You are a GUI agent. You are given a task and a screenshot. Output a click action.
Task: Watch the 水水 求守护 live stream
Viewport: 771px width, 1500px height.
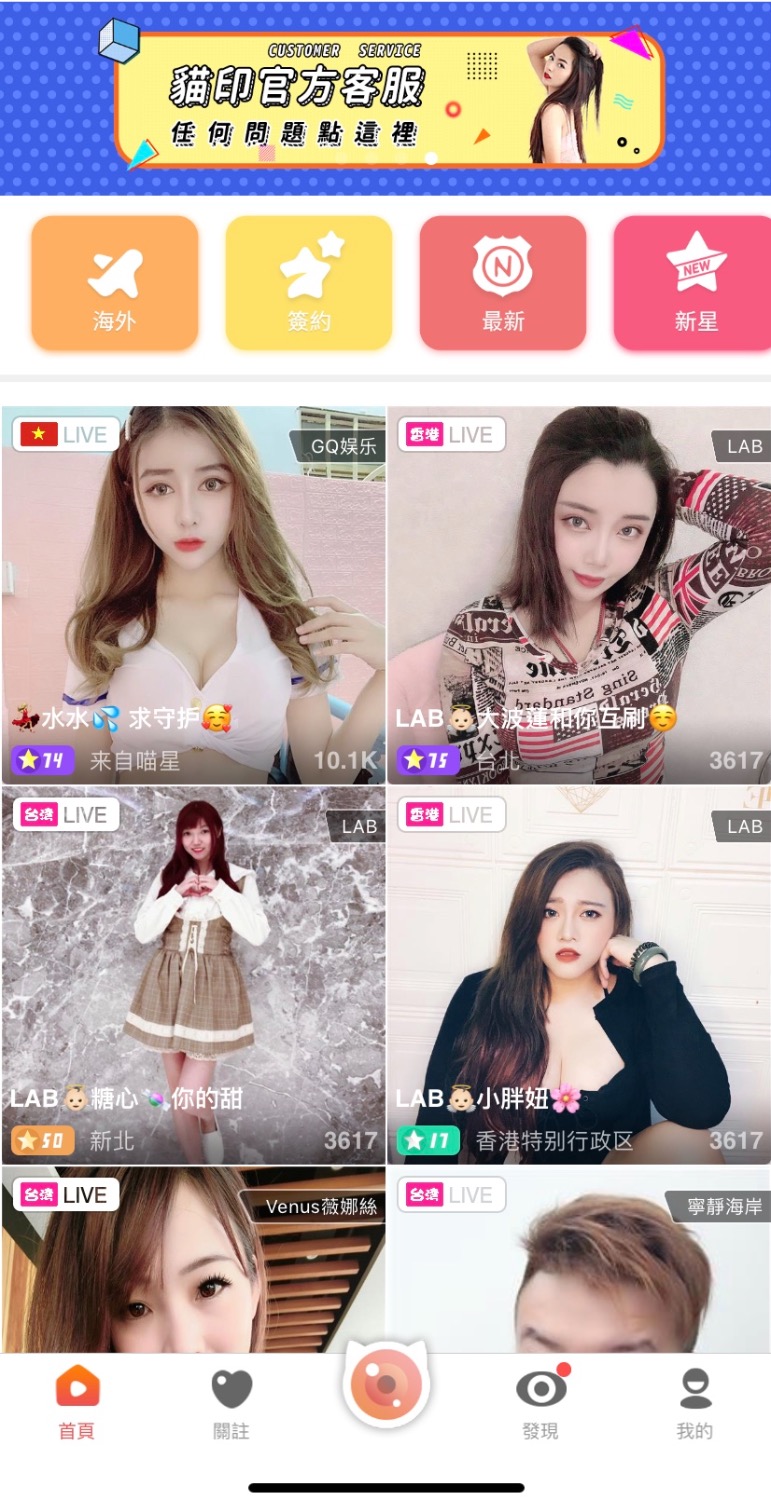click(x=193, y=594)
